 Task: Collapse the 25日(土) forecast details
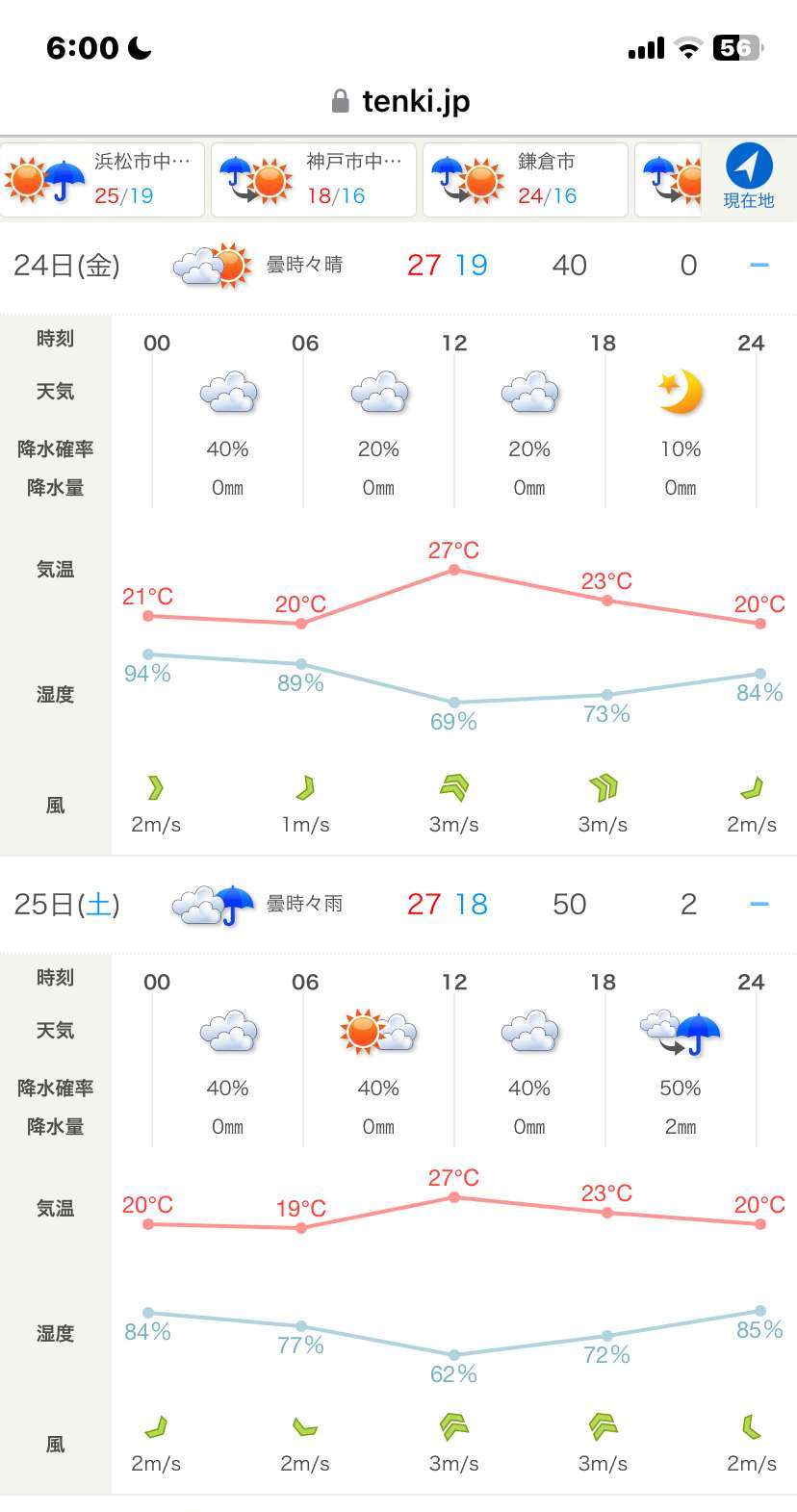[759, 905]
